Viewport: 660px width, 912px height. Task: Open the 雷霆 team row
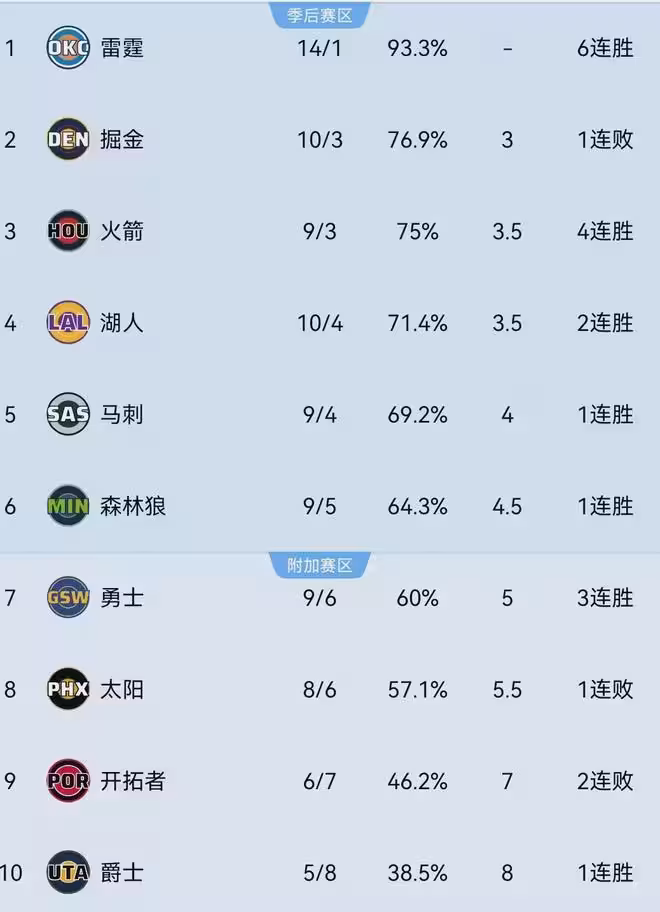click(122, 48)
